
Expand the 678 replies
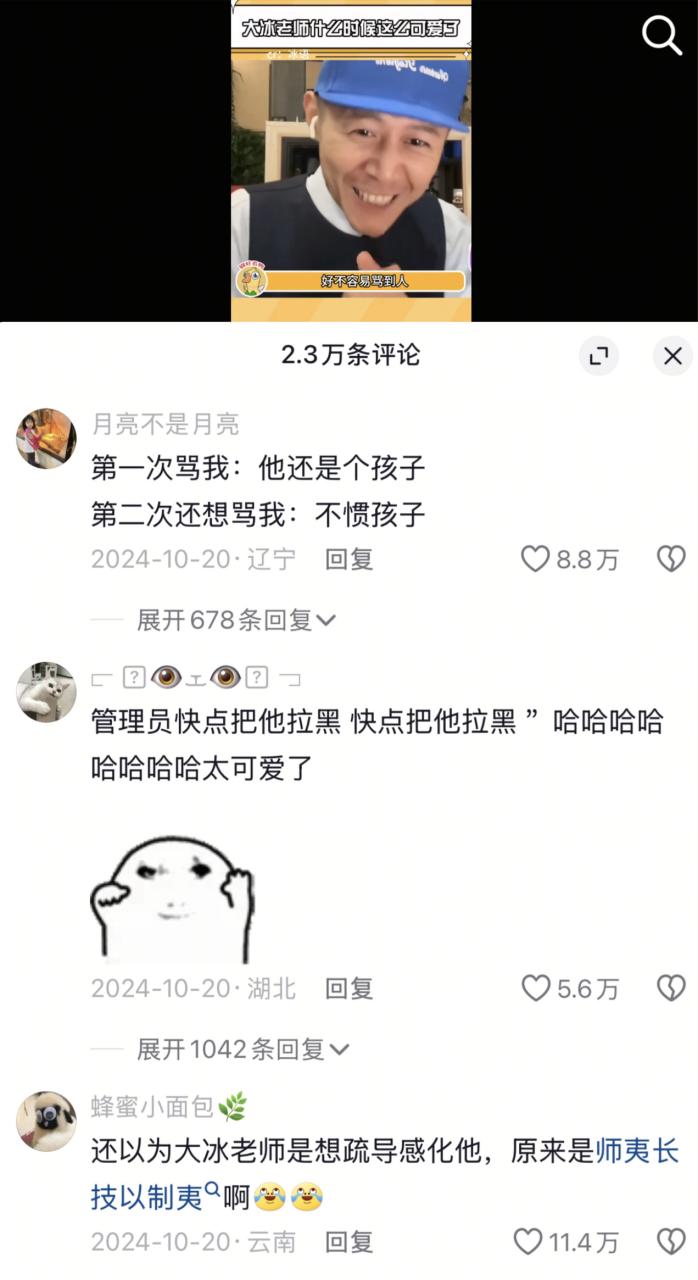point(237,620)
